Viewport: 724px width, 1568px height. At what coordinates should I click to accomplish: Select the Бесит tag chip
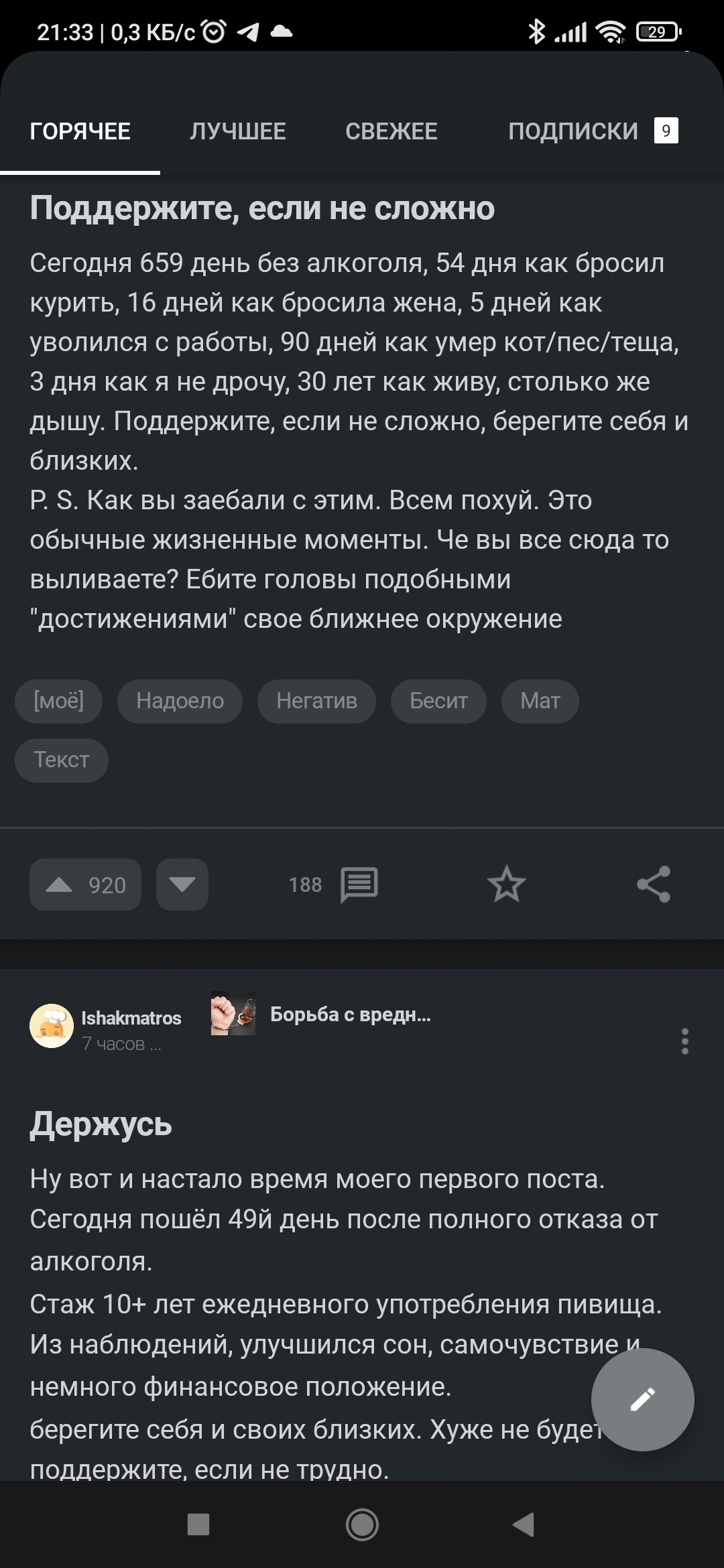coord(438,701)
